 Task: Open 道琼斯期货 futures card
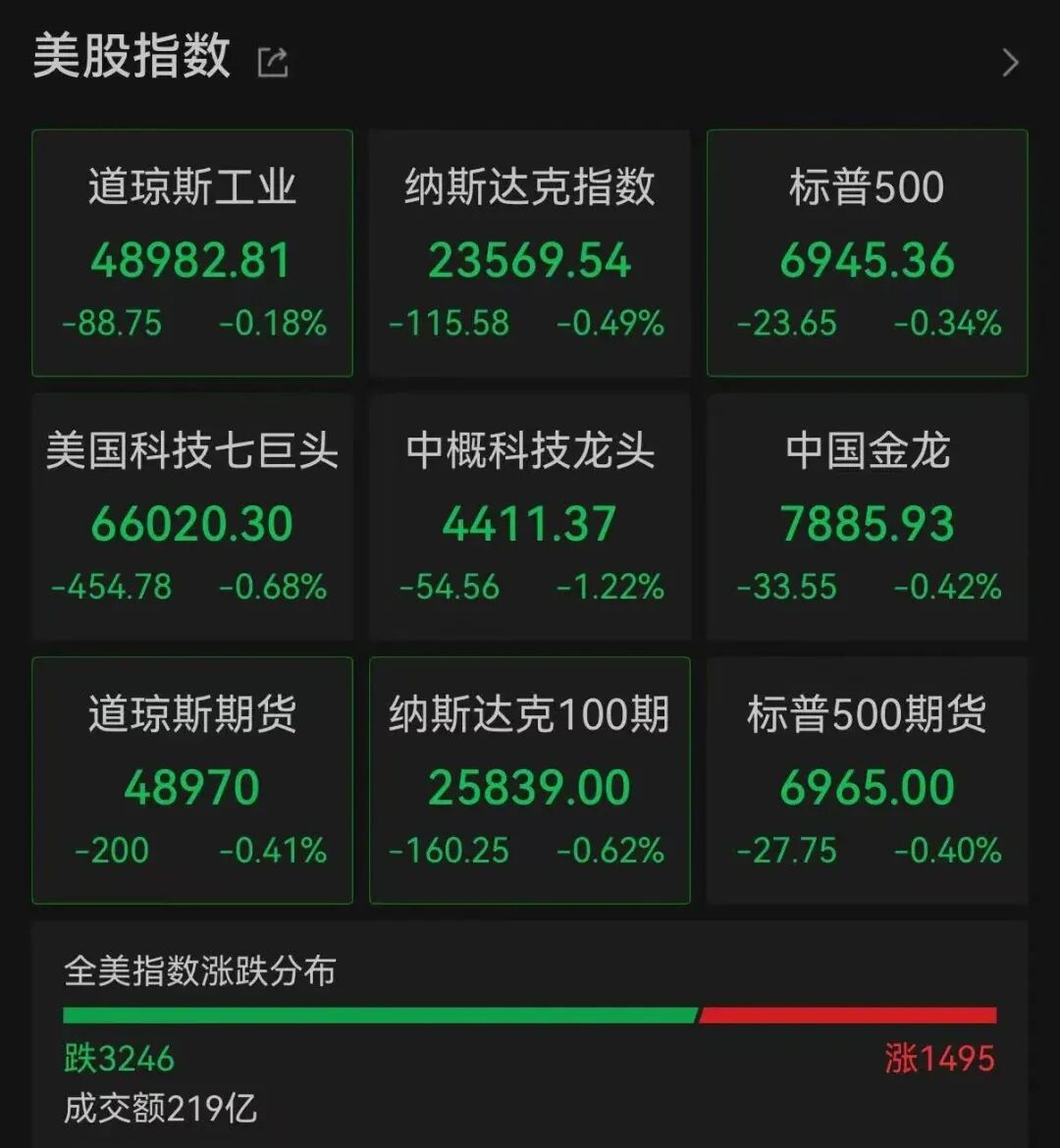click(192, 780)
